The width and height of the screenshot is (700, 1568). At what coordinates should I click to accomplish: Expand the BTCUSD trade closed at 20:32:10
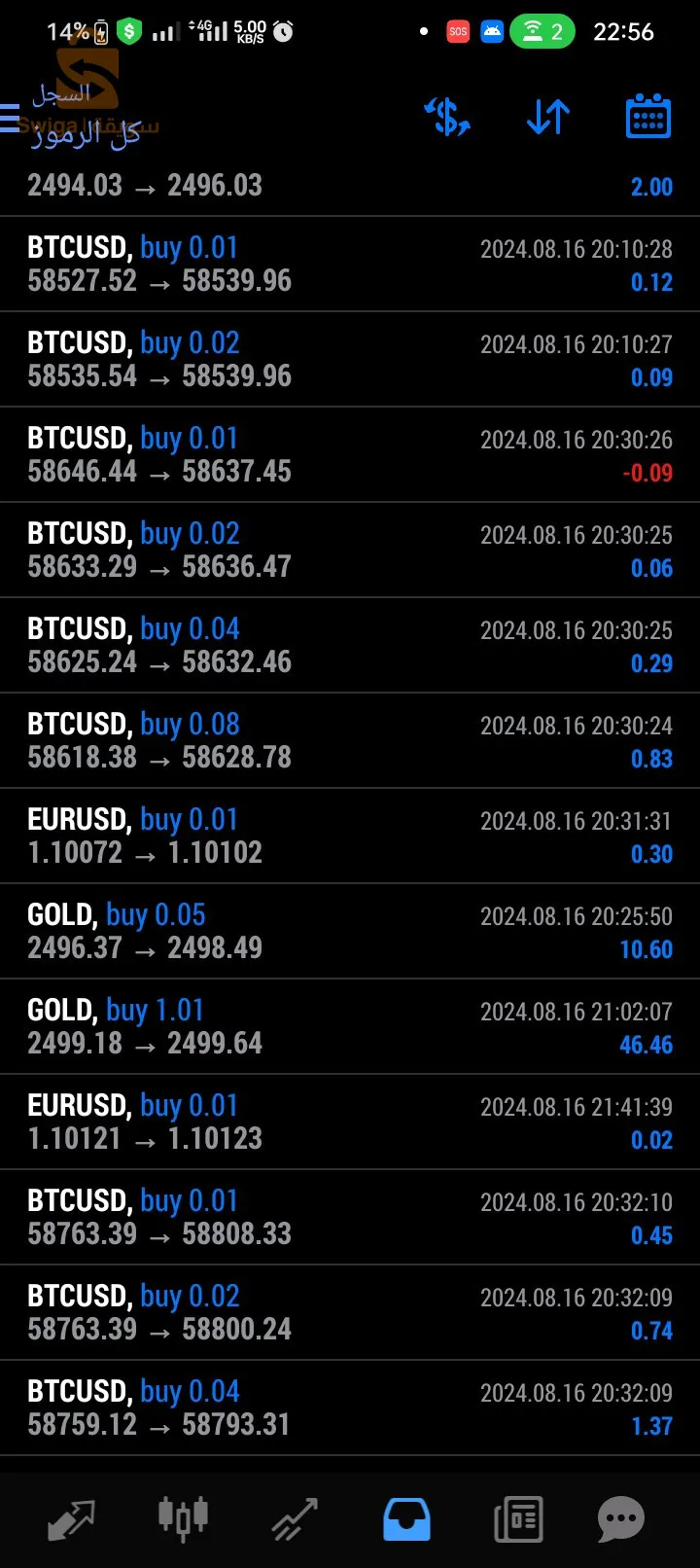click(x=350, y=1218)
